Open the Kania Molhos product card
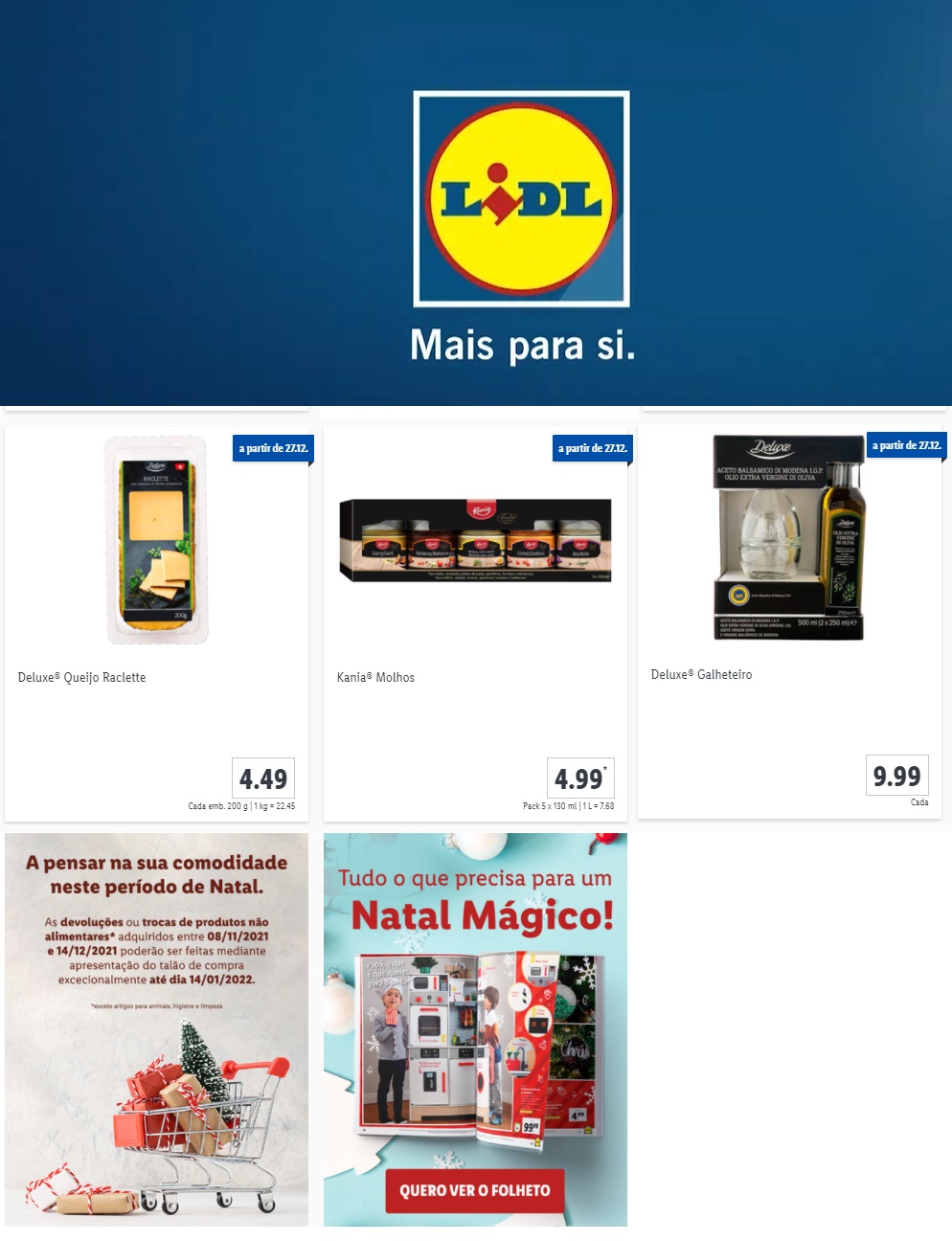 click(475, 622)
